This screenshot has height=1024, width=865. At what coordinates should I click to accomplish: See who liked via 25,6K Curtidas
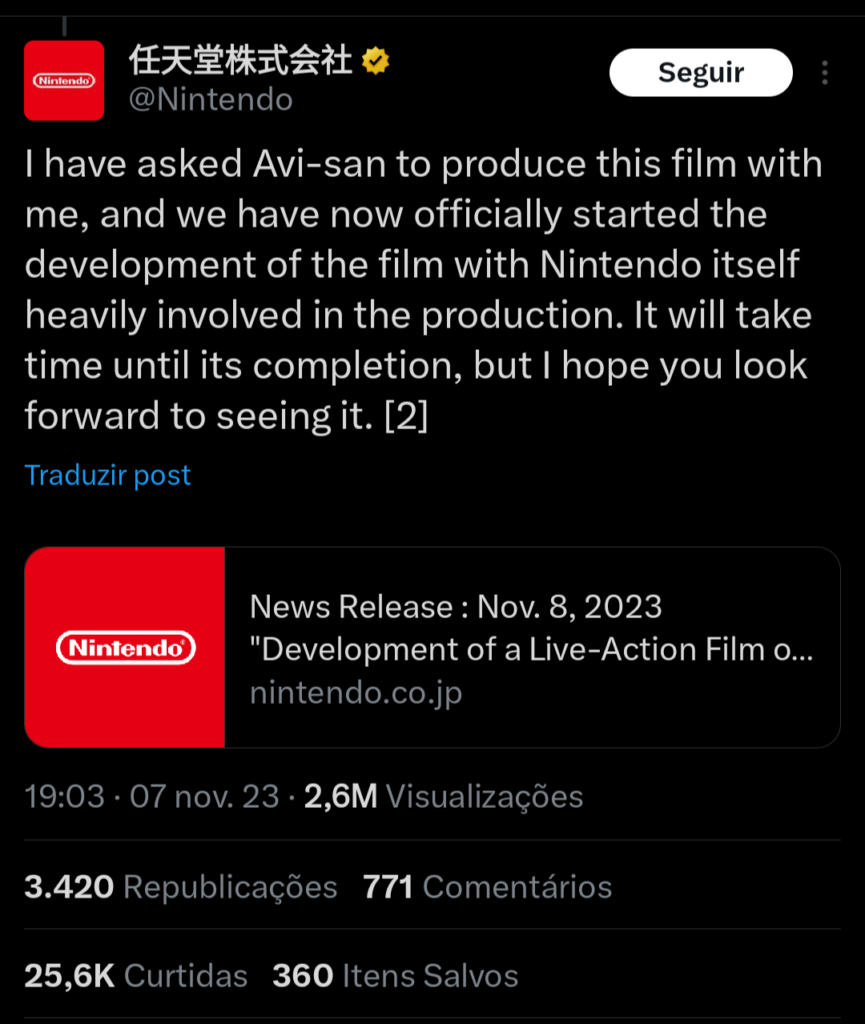[136, 975]
